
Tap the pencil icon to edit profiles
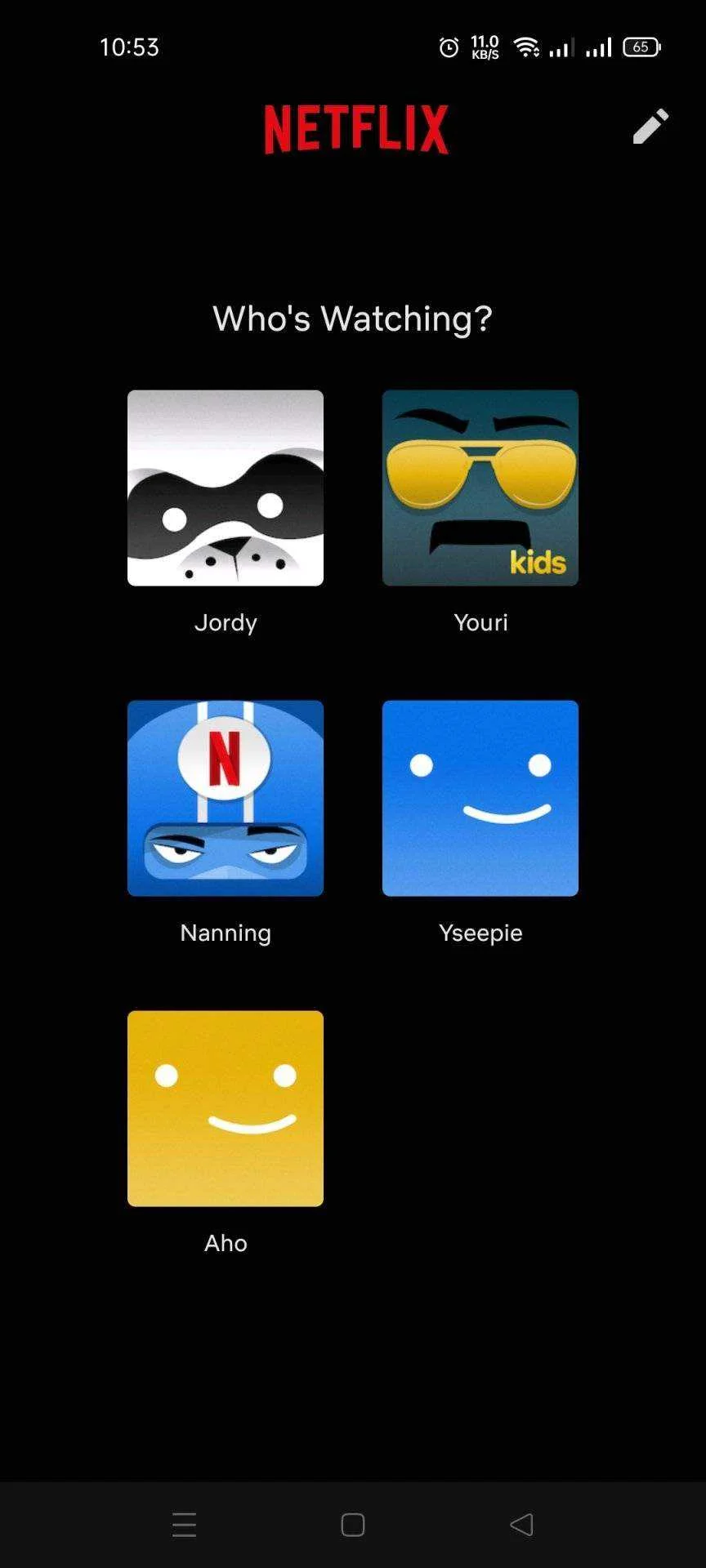(650, 127)
